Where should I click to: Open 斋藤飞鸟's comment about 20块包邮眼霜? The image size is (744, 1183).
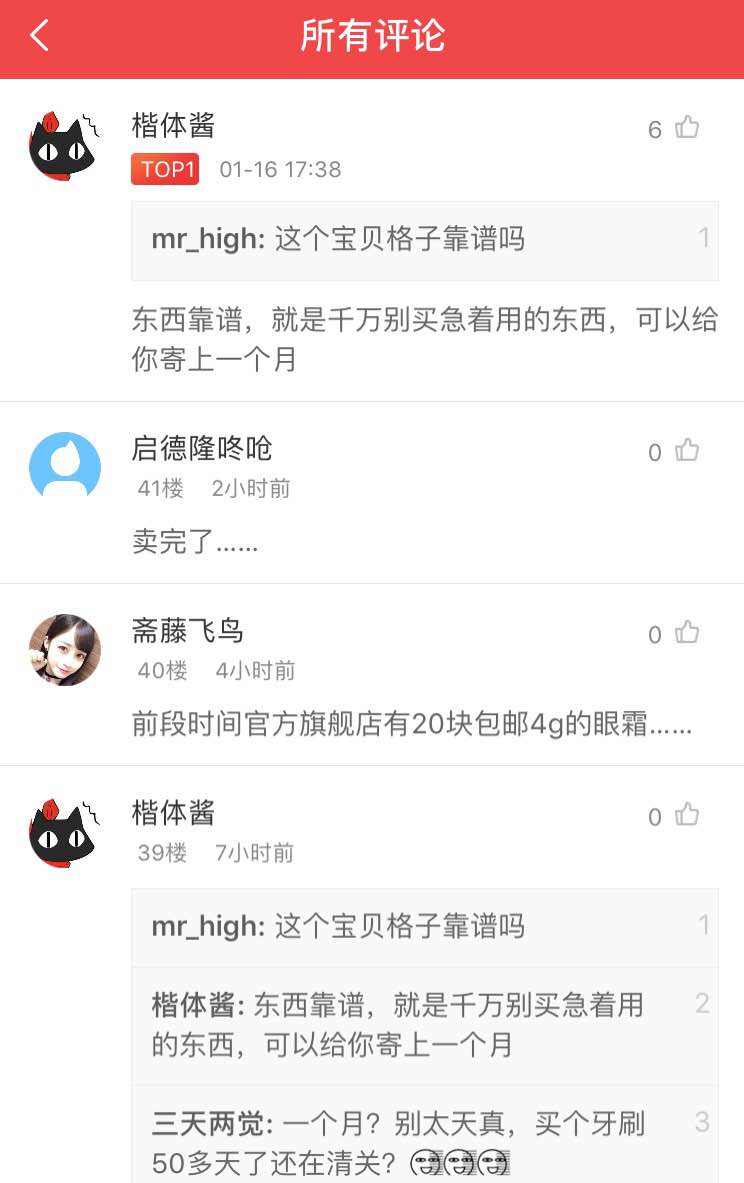pos(411,724)
